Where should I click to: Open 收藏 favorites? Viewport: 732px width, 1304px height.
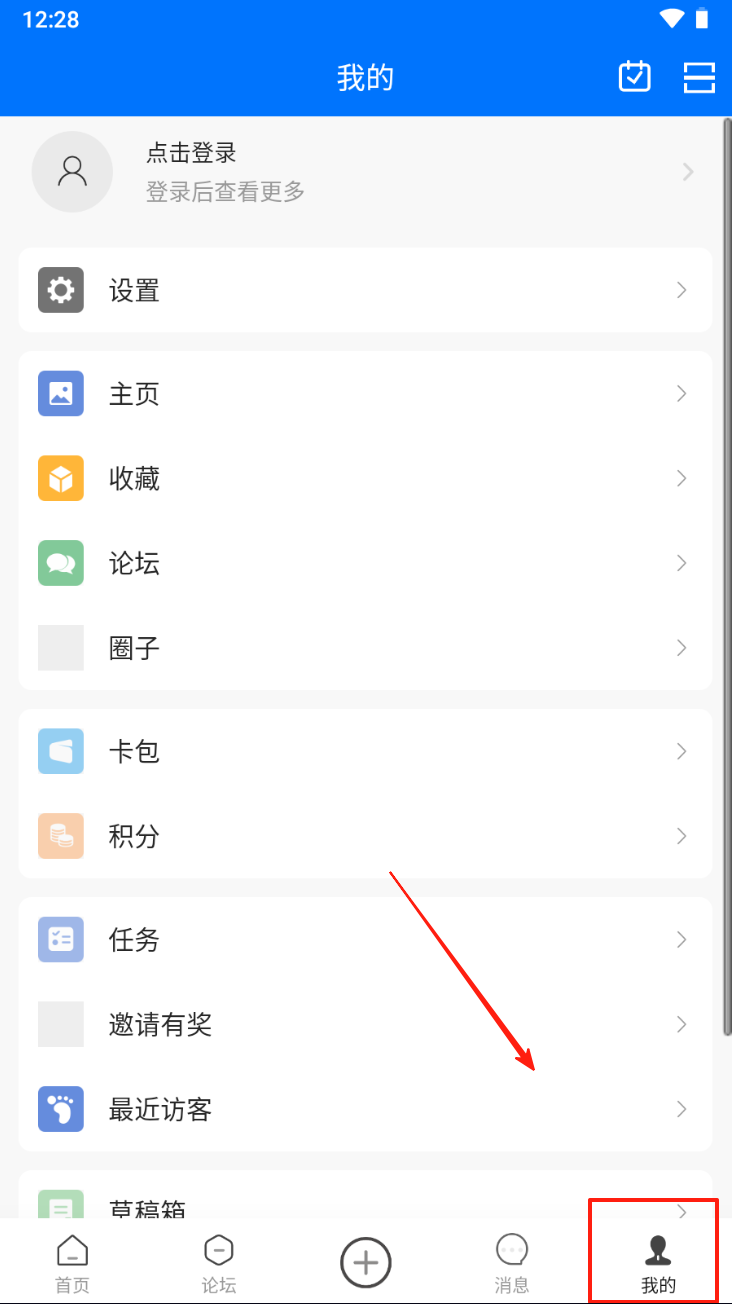point(365,478)
